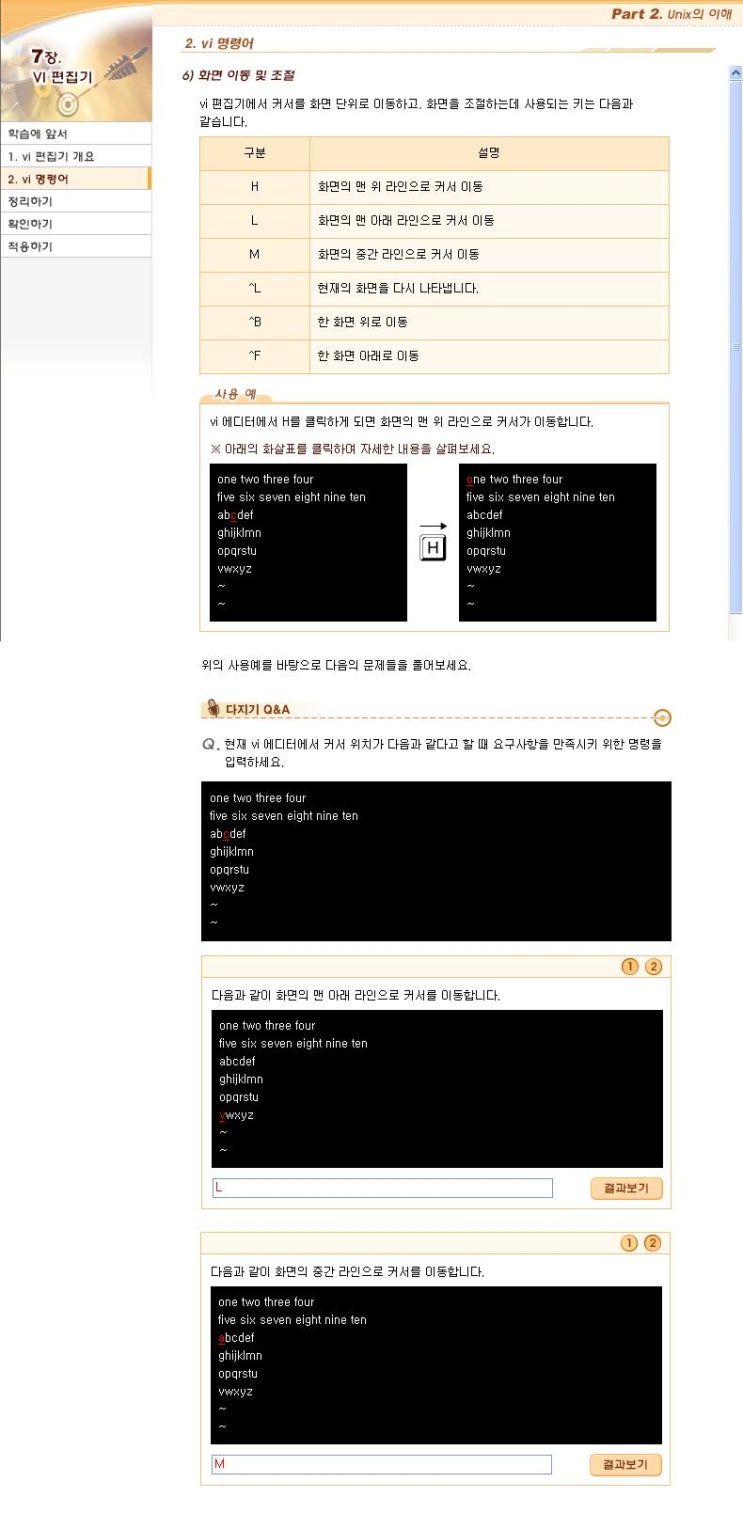Open the 적용하기 section
Screen dimensions: 743x1513
coord(30,246)
